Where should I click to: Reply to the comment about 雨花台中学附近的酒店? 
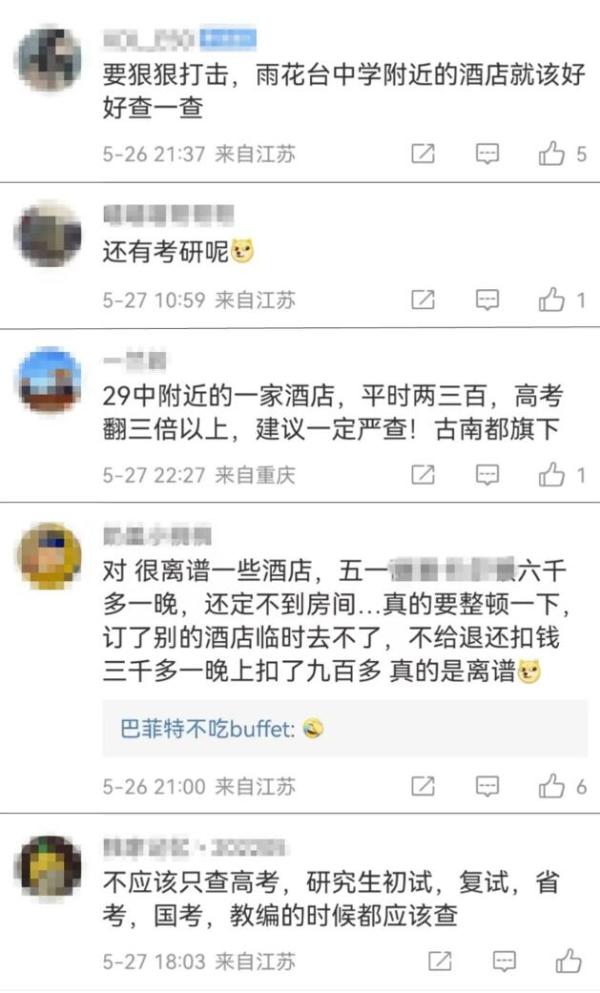[487, 154]
